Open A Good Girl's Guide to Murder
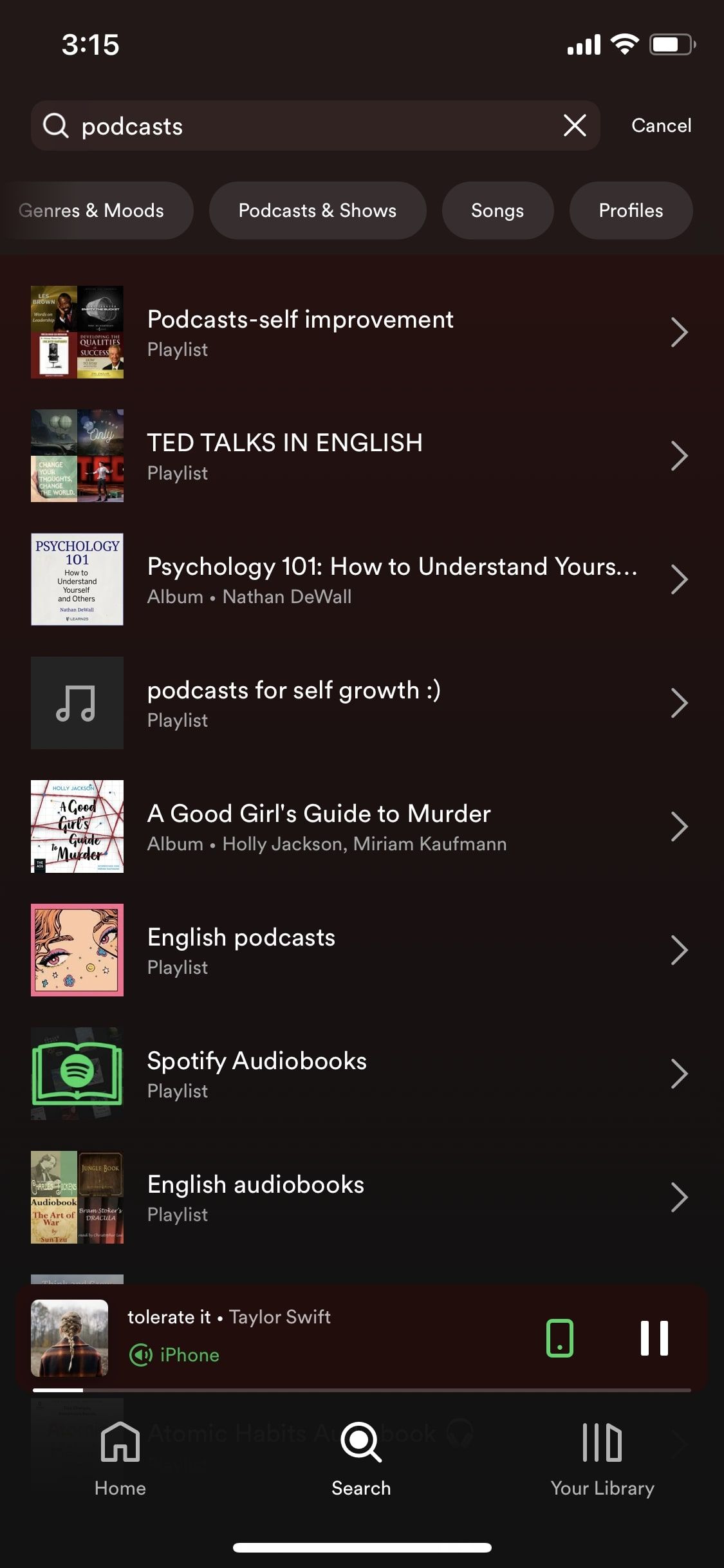 tap(362, 826)
